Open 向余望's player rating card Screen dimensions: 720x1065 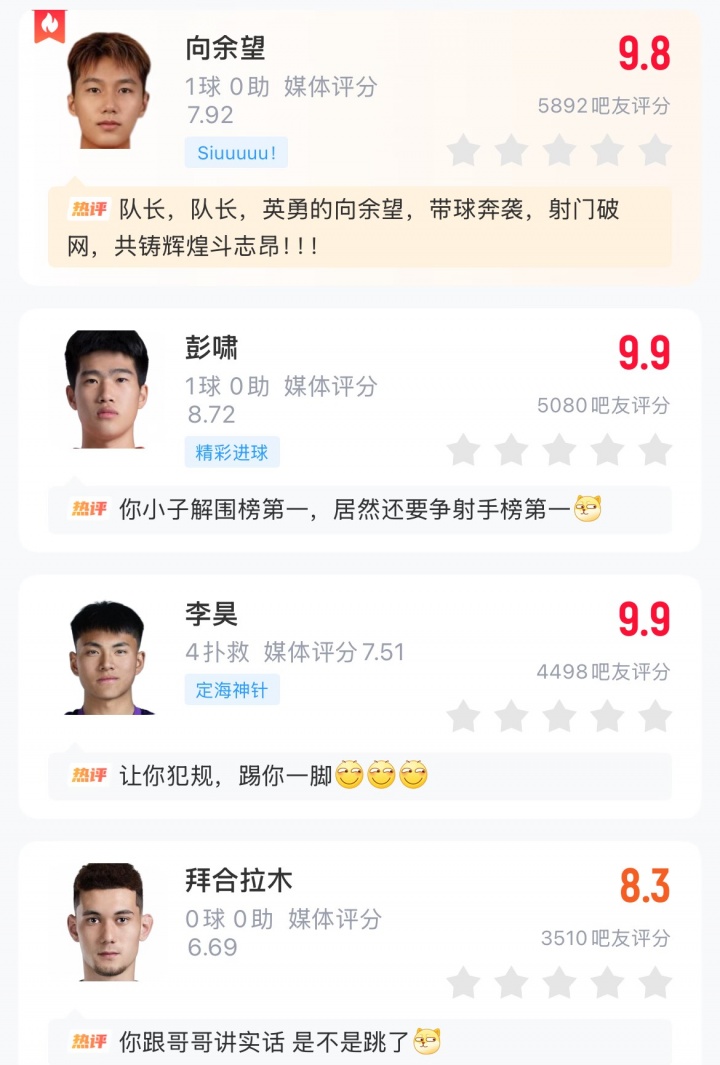[226, 48]
